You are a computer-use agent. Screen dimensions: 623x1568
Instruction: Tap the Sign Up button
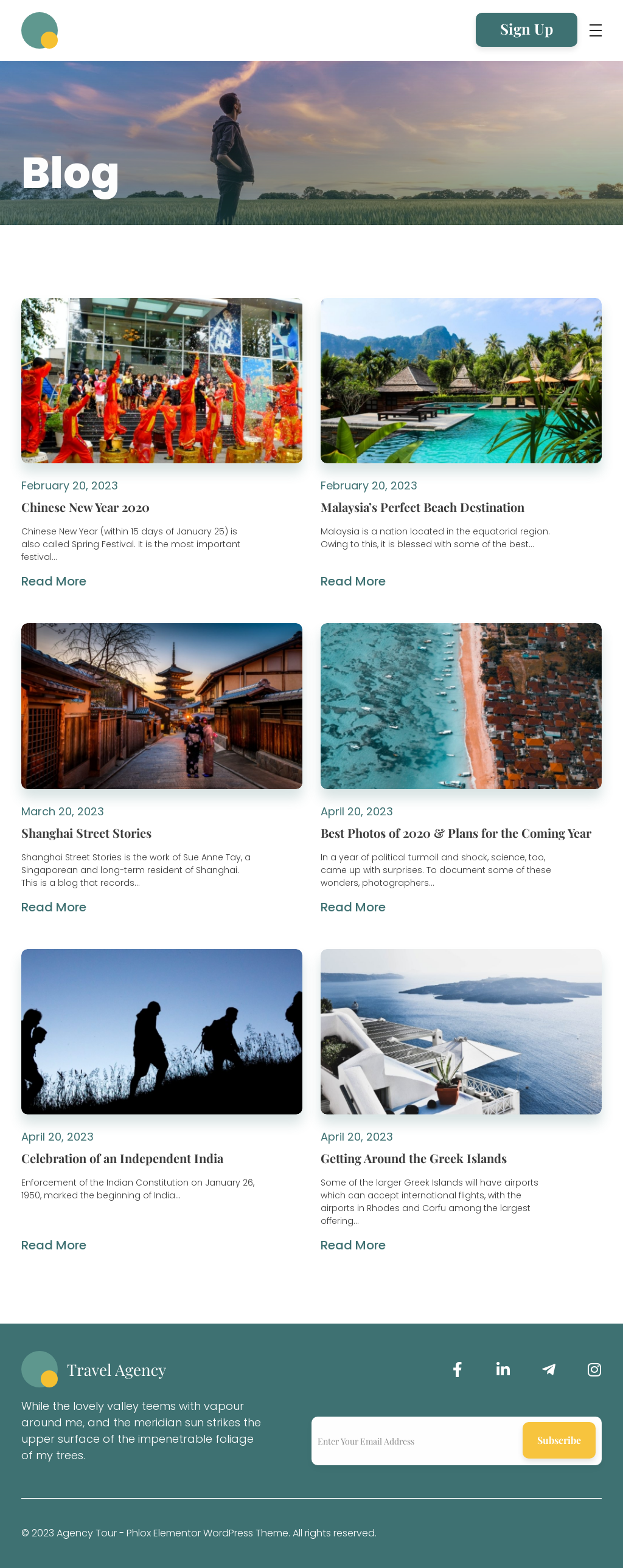pyautogui.click(x=526, y=30)
